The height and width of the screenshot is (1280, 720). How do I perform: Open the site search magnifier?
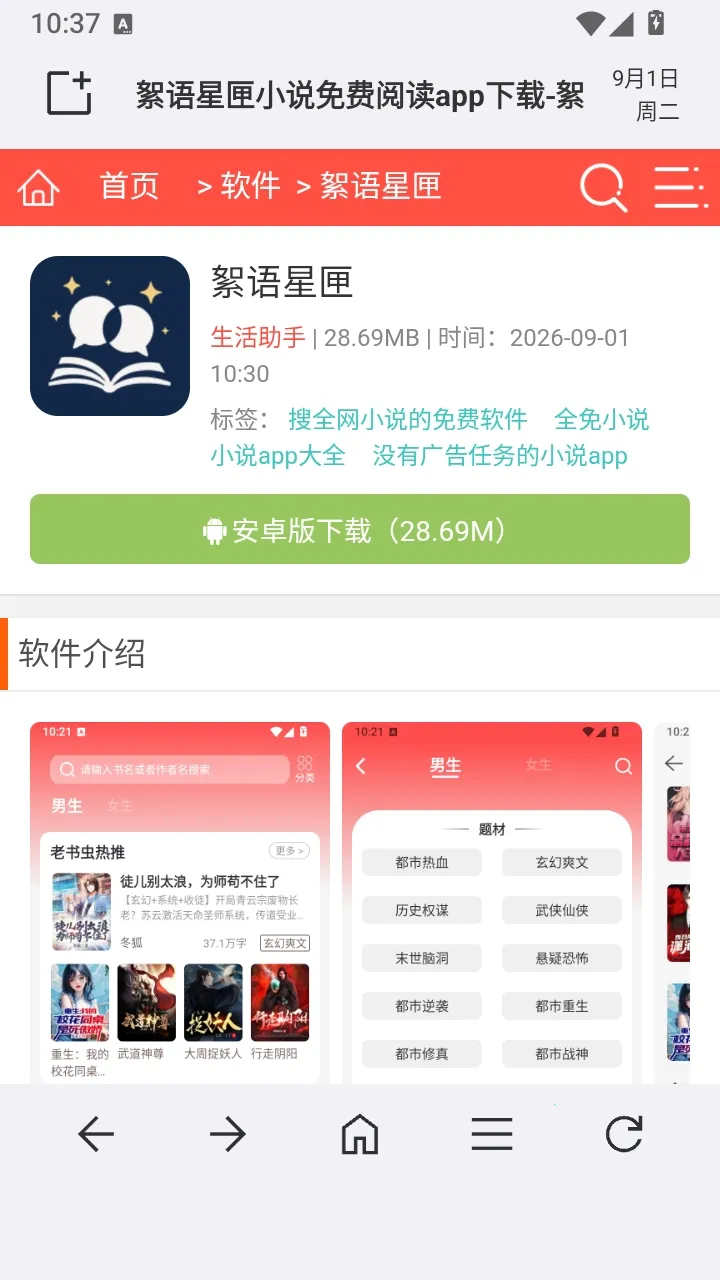603,187
